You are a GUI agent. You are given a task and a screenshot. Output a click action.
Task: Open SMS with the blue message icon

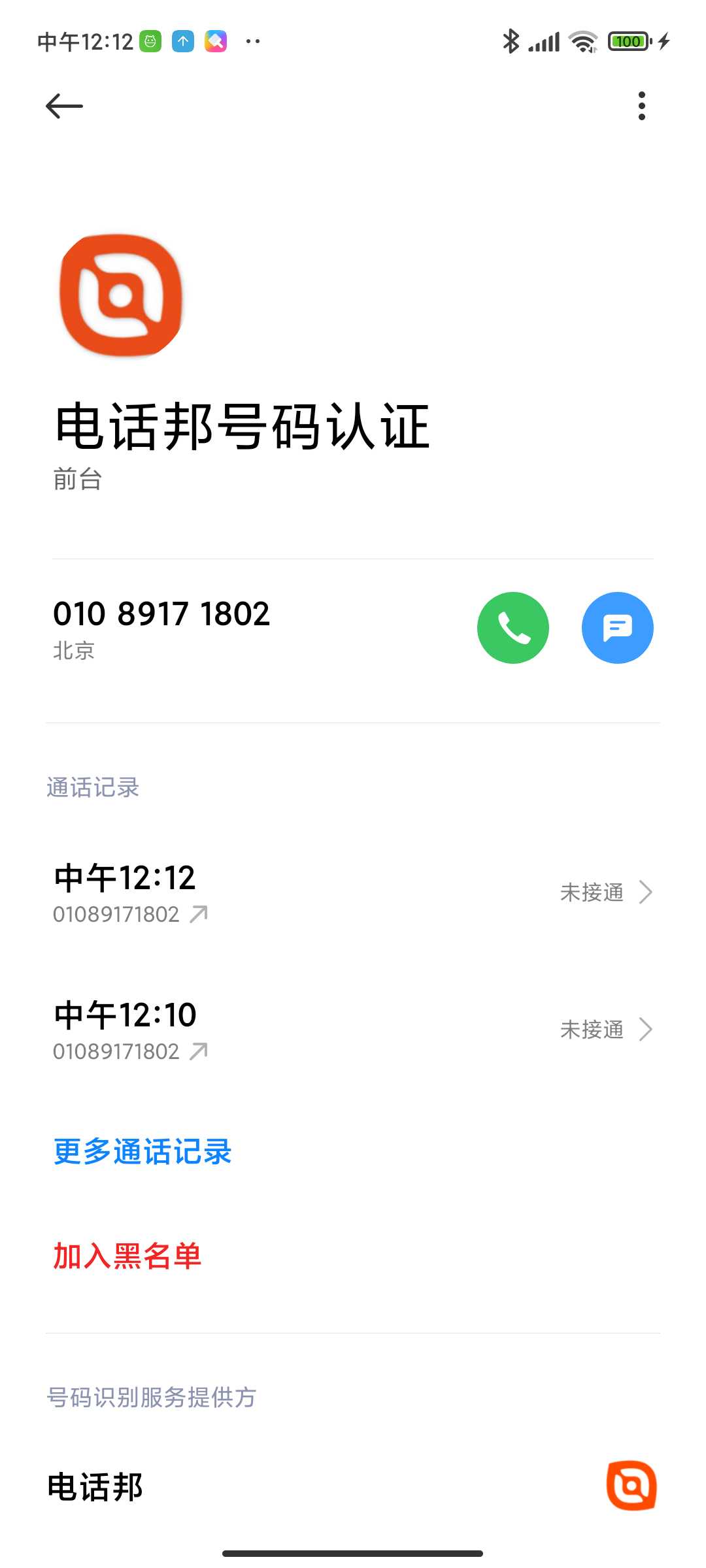617,628
